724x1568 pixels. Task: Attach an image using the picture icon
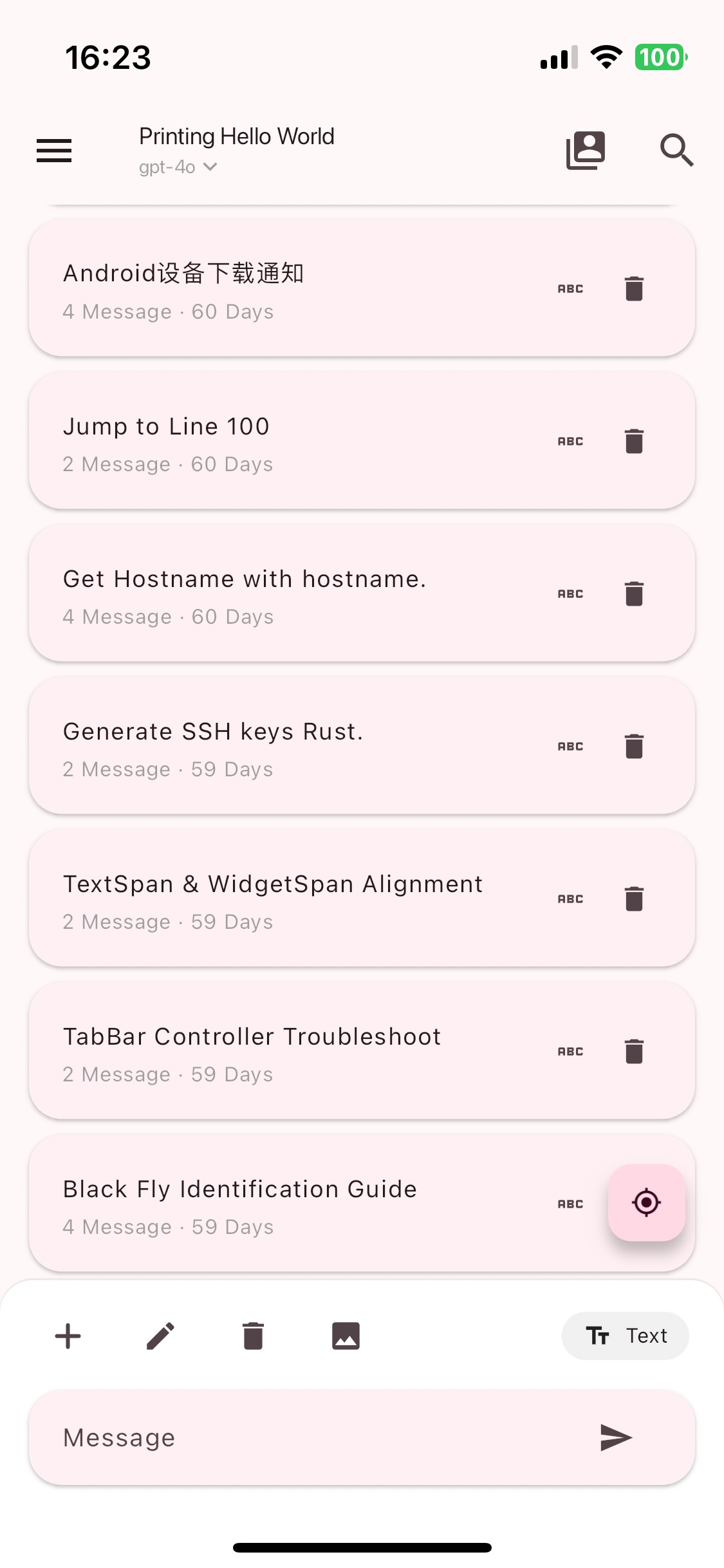coord(346,1336)
